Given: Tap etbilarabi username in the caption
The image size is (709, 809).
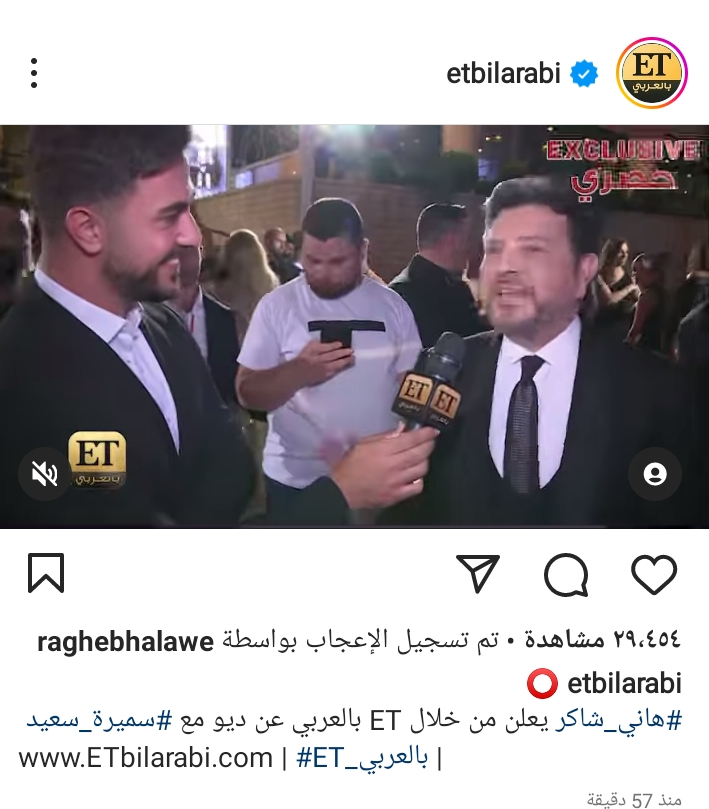Looking at the screenshot, I should 624,683.
